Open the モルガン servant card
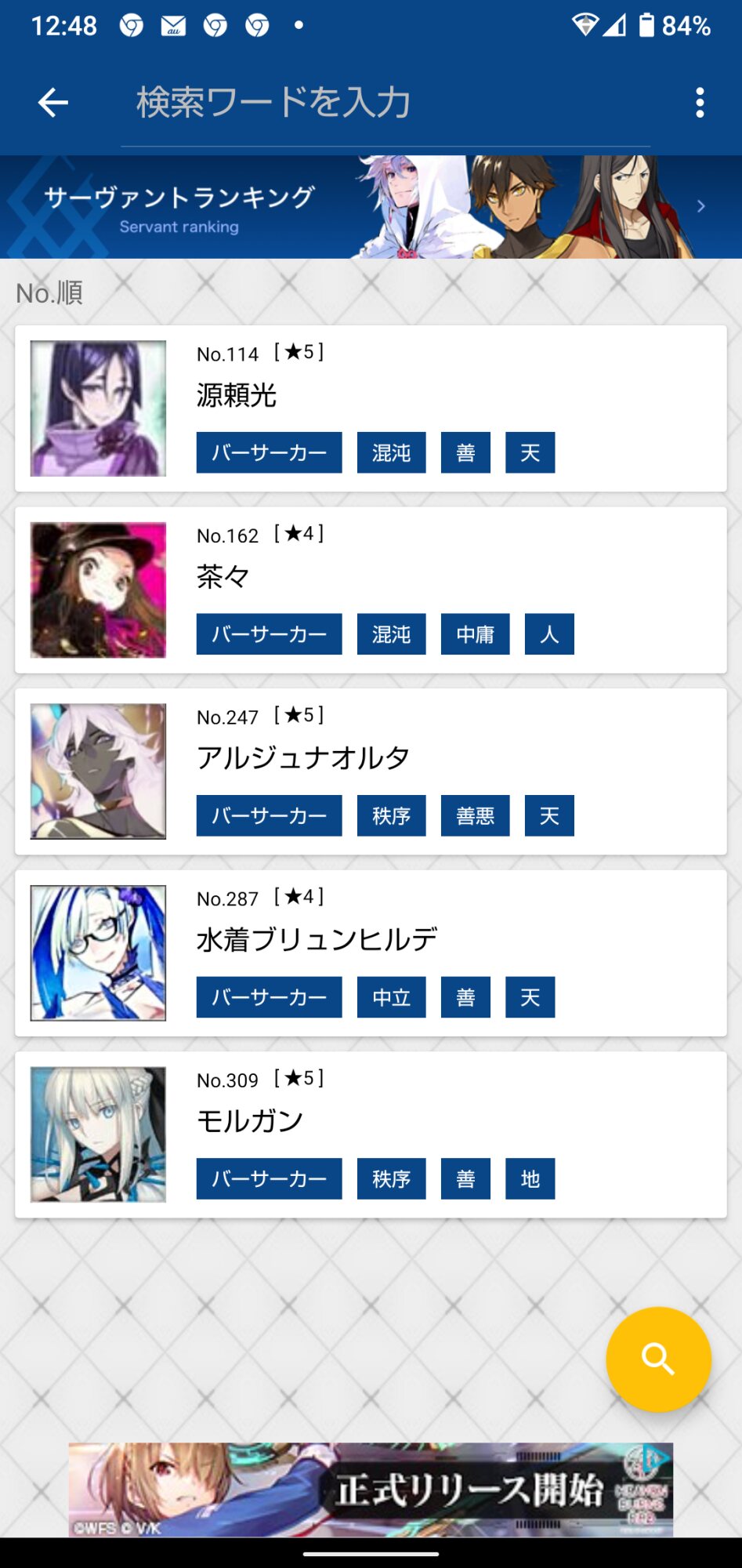 371,1134
